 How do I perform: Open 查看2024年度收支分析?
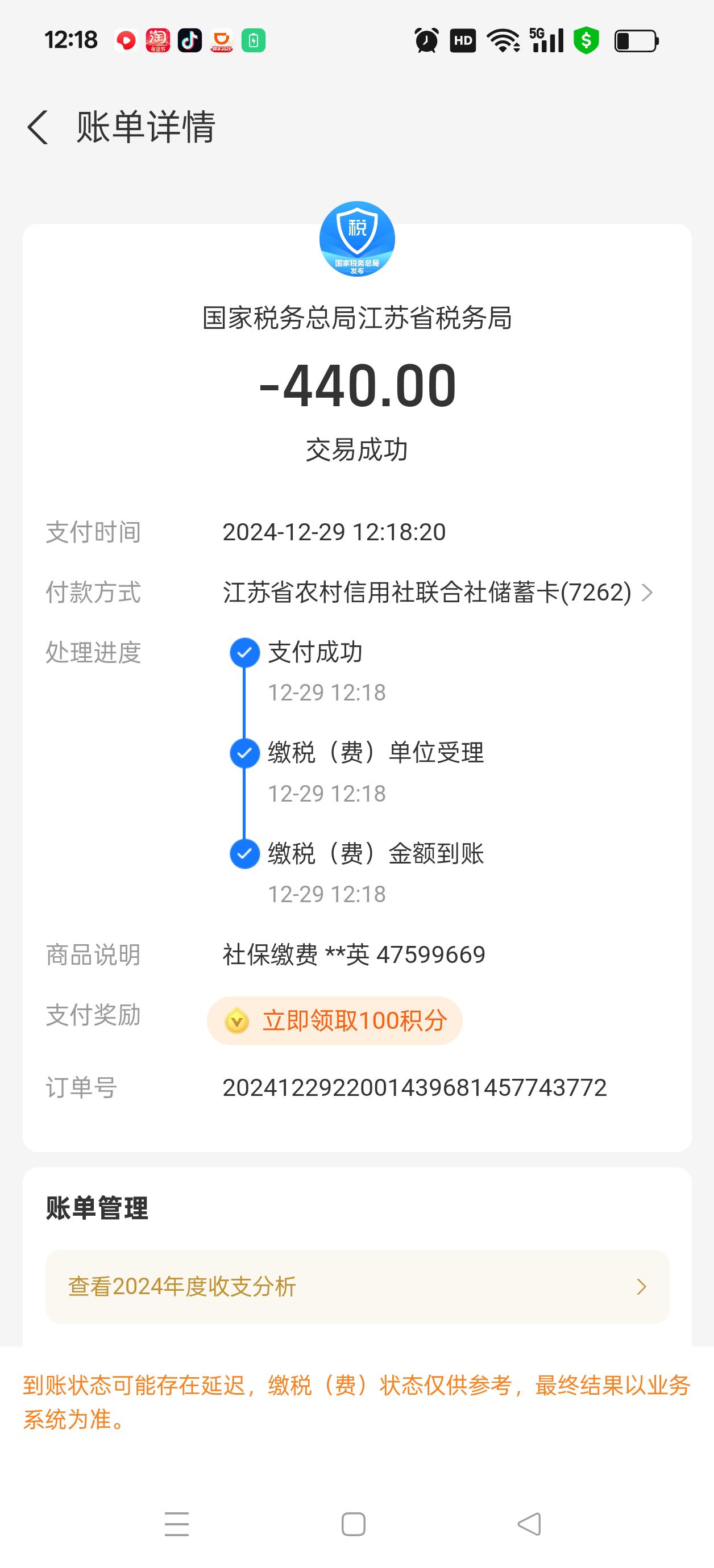(x=357, y=1287)
